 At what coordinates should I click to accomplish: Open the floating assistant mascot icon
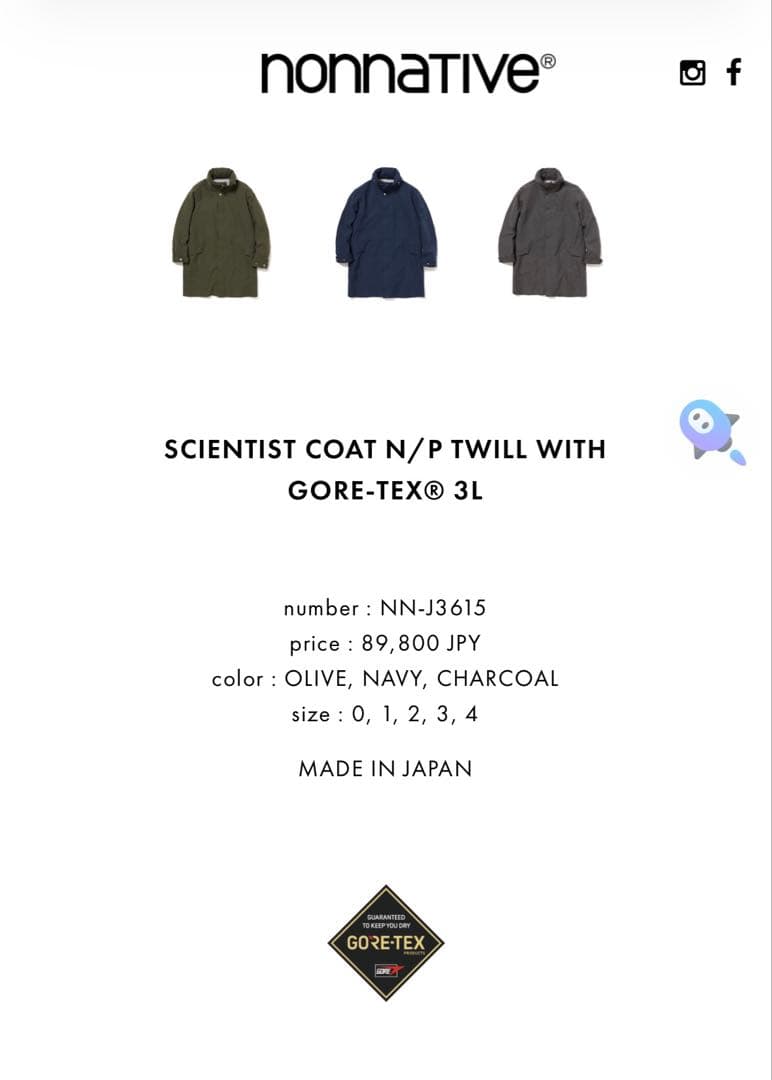(x=706, y=428)
